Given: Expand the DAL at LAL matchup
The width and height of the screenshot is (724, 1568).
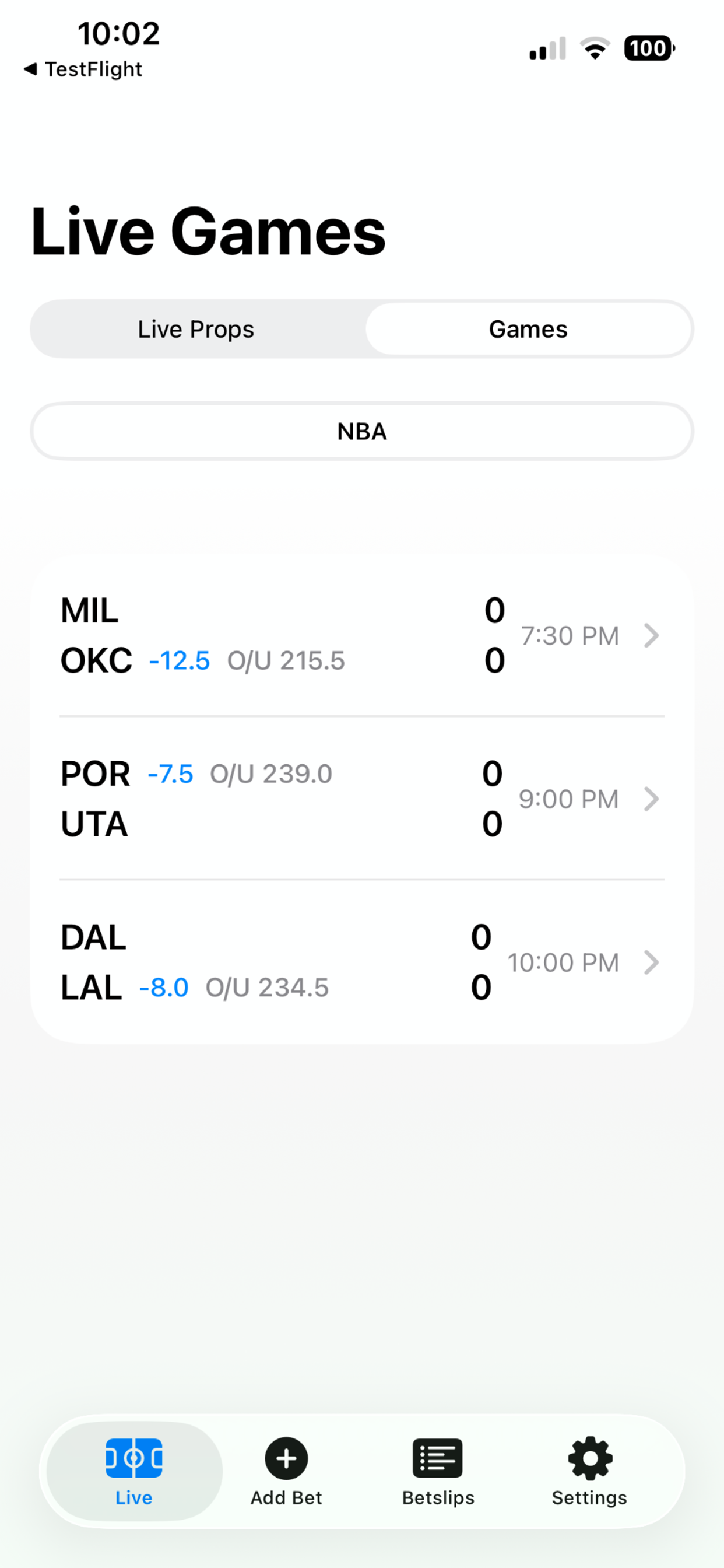Looking at the screenshot, I should [652, 963].
